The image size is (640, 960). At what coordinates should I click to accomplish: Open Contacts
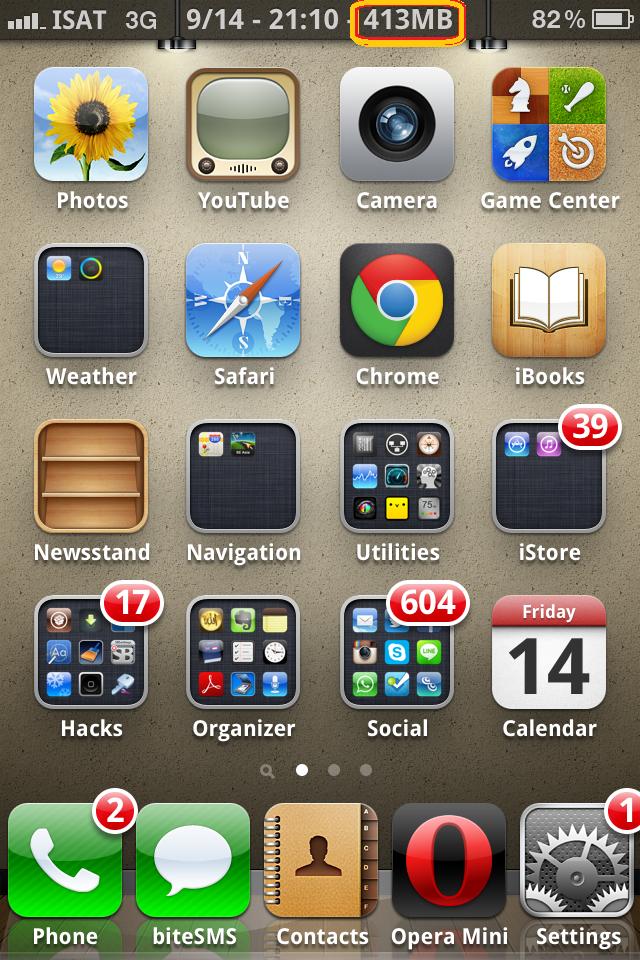[x=321, y=860]
